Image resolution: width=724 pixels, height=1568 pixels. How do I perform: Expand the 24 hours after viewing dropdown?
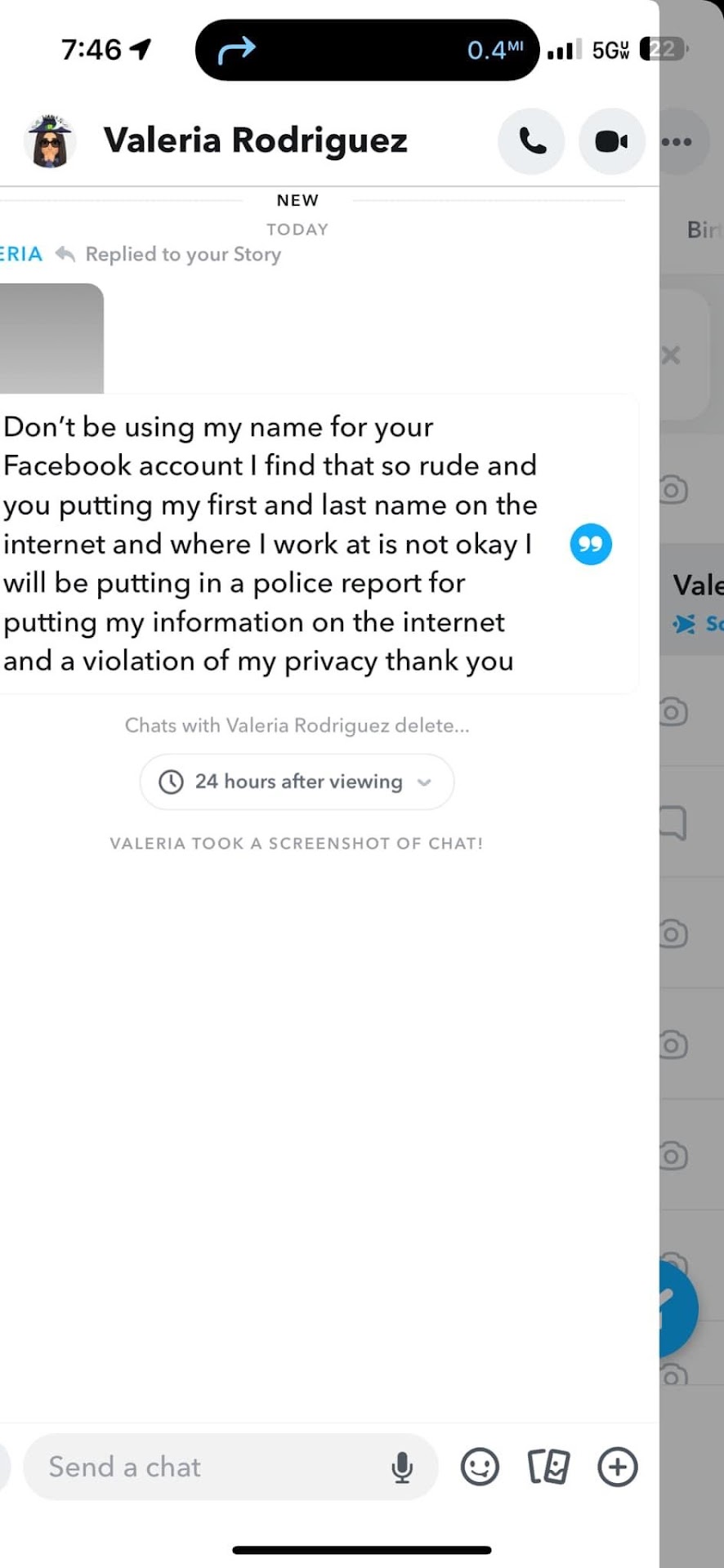297,782
